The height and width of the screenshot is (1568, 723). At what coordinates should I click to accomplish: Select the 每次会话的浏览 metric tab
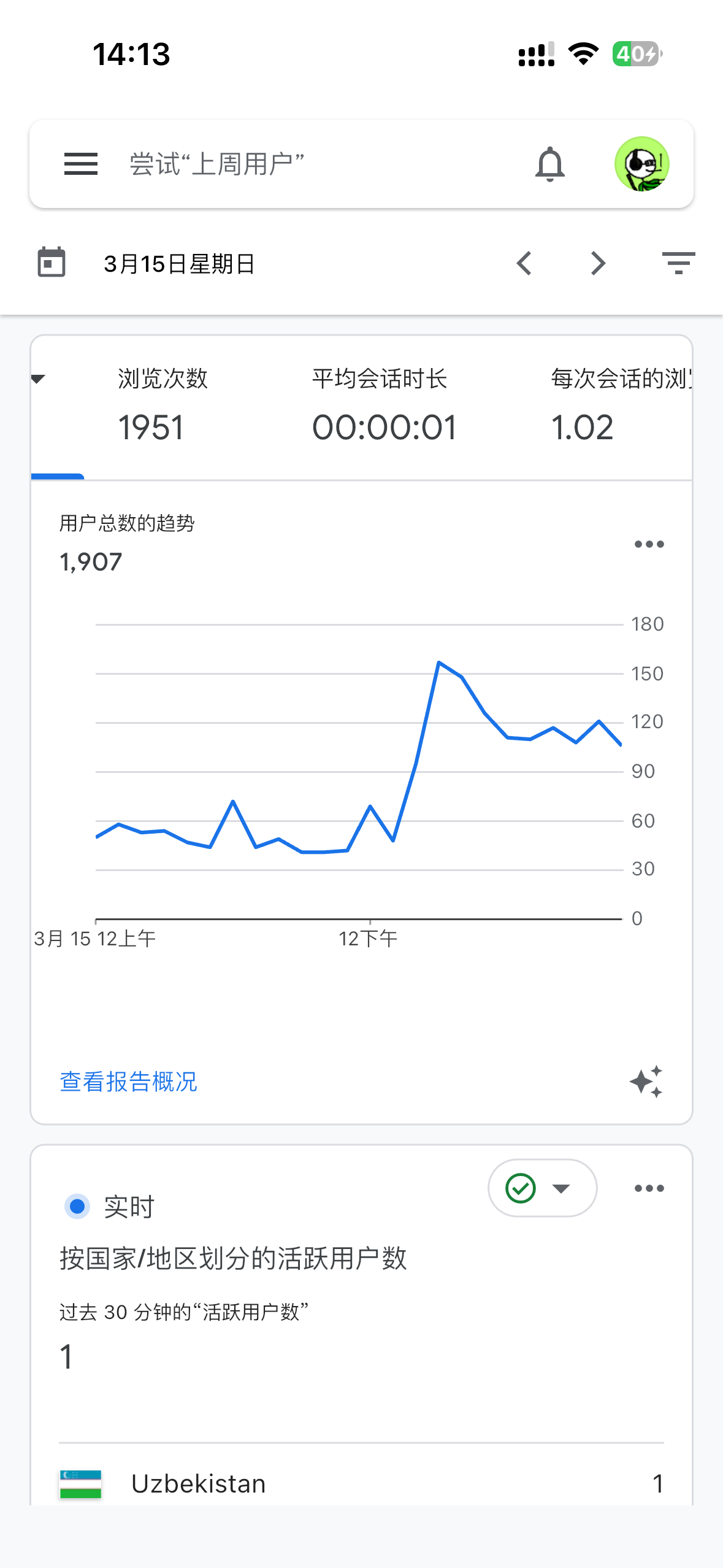pyautogui.click(x=619, y=405)
